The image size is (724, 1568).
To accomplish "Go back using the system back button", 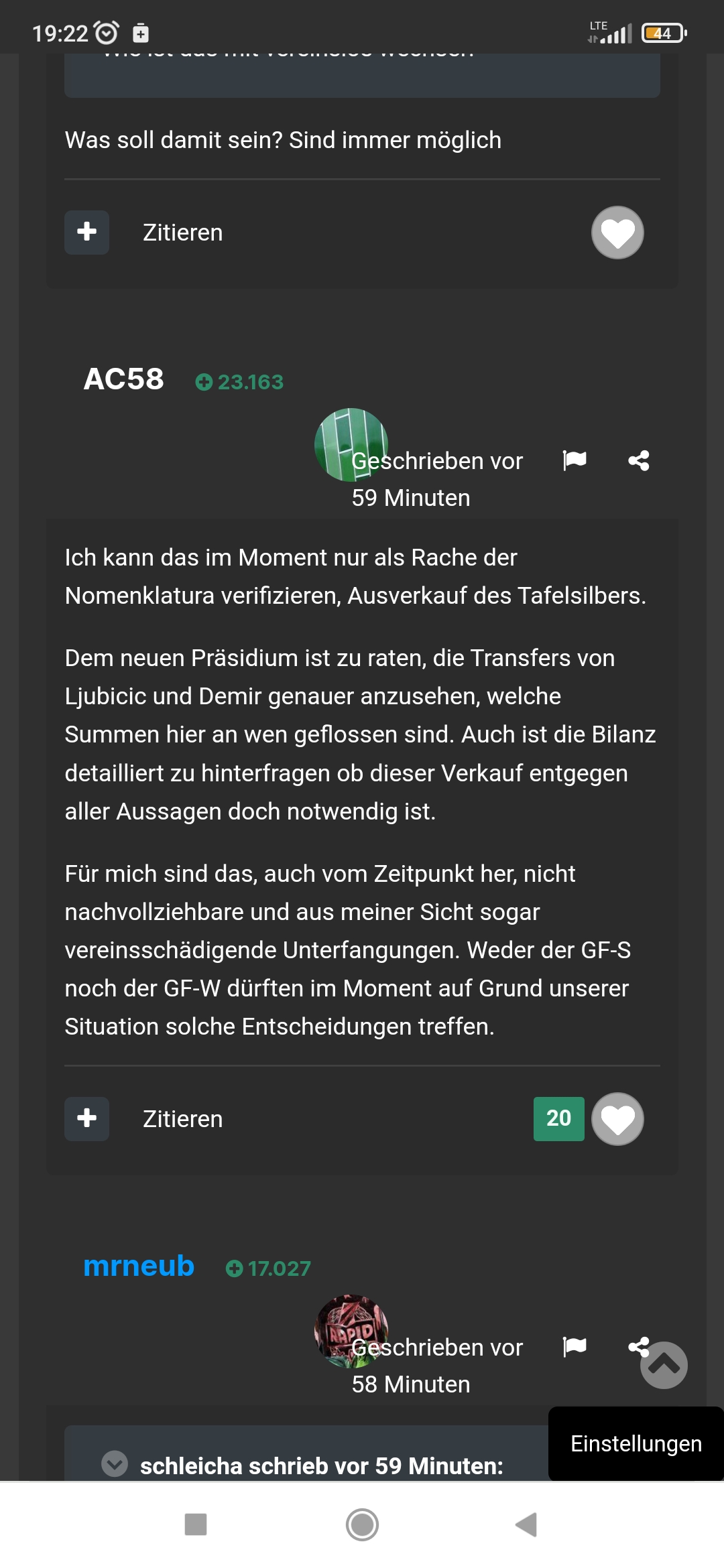I will pyautogui.click(x=526, y=1524).
